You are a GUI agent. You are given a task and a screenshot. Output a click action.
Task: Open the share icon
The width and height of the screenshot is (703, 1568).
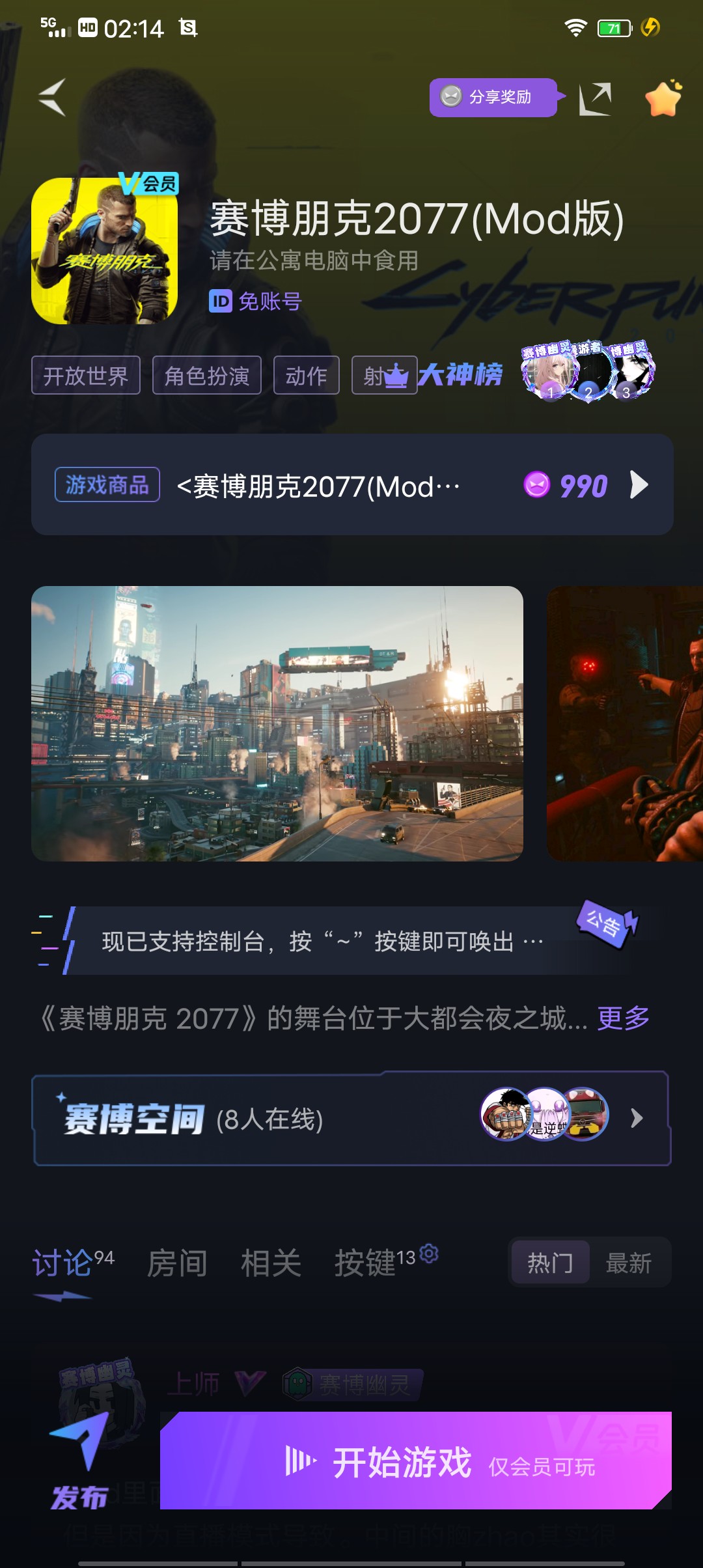(x=596, y=99)
